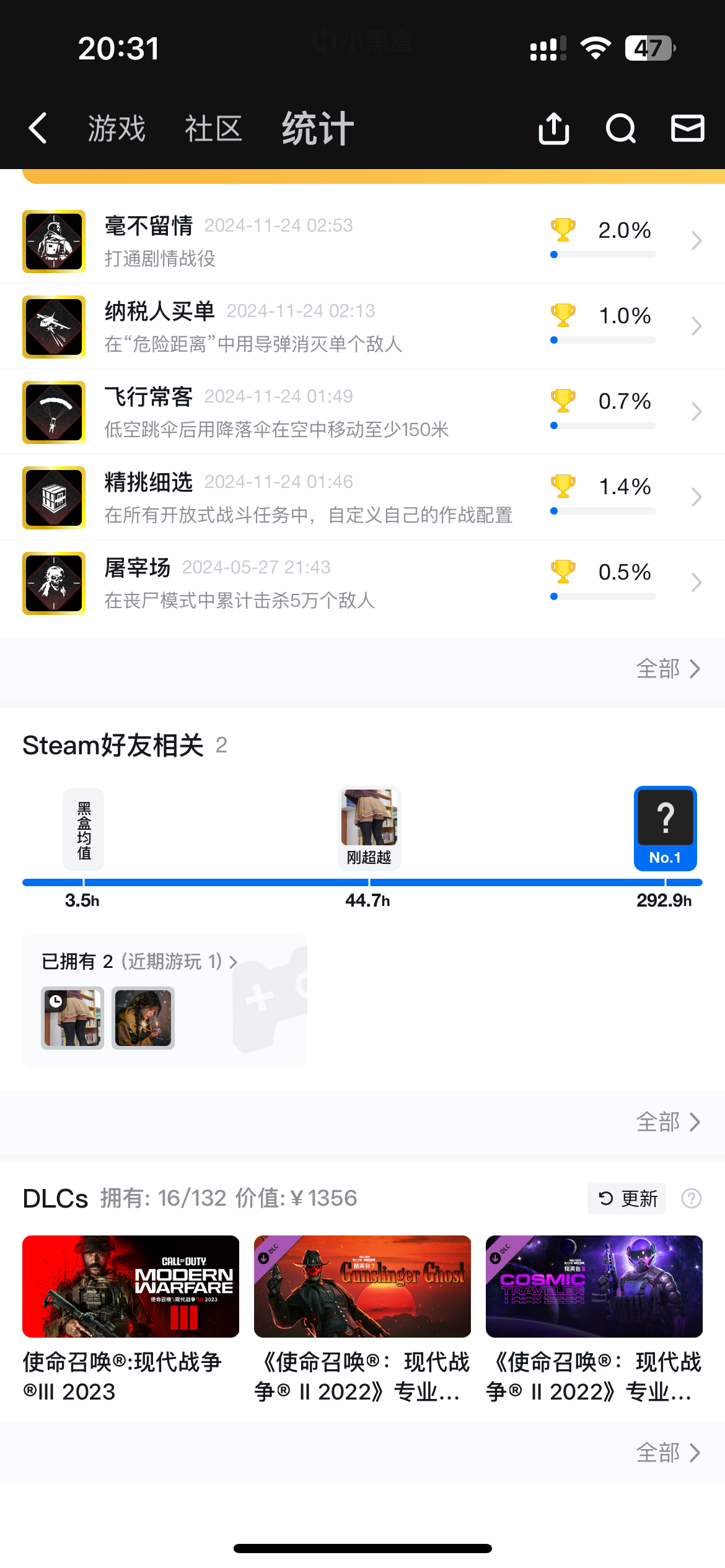Open the search icon in the header
725x1568 pixels.
620,129
